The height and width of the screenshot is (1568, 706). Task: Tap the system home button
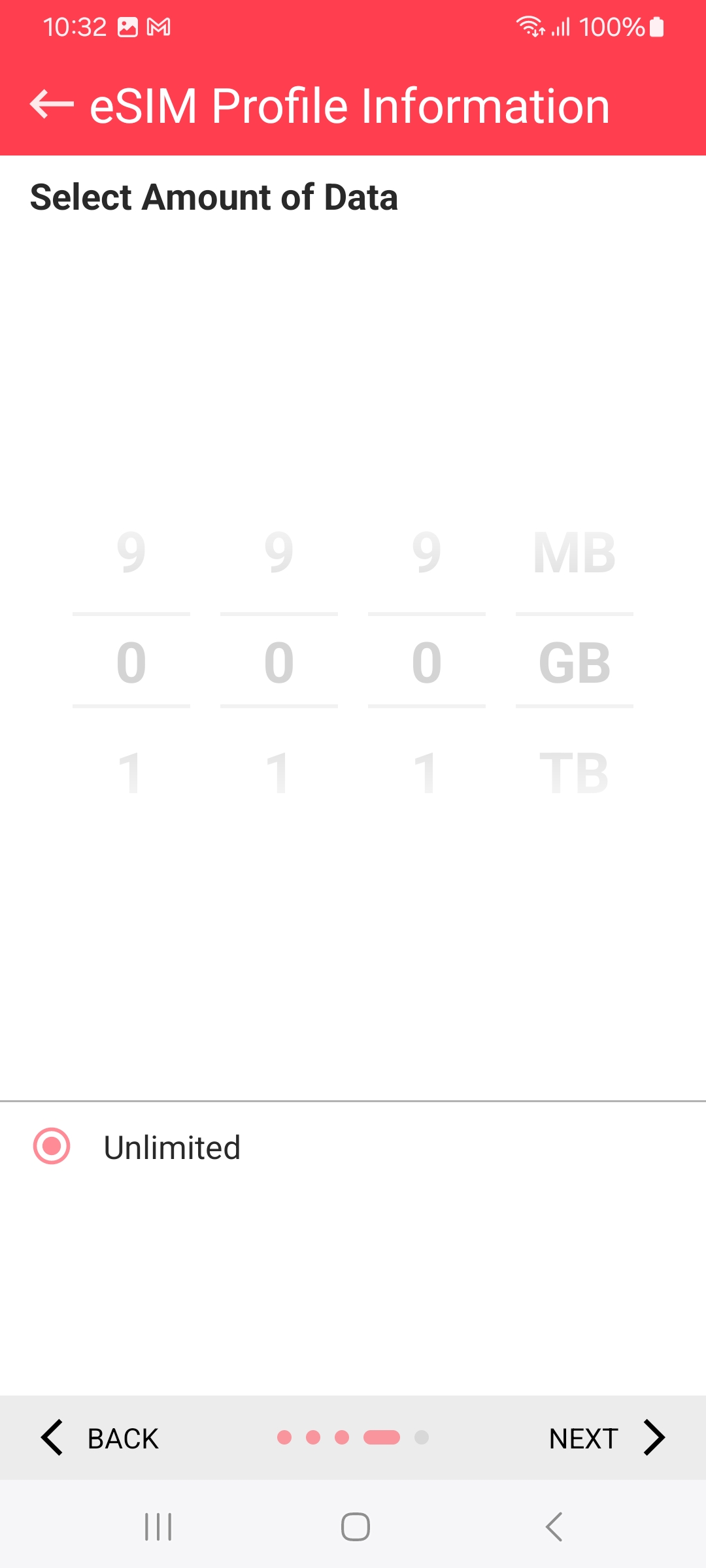pyautogui.click(x=355, y=1527)
